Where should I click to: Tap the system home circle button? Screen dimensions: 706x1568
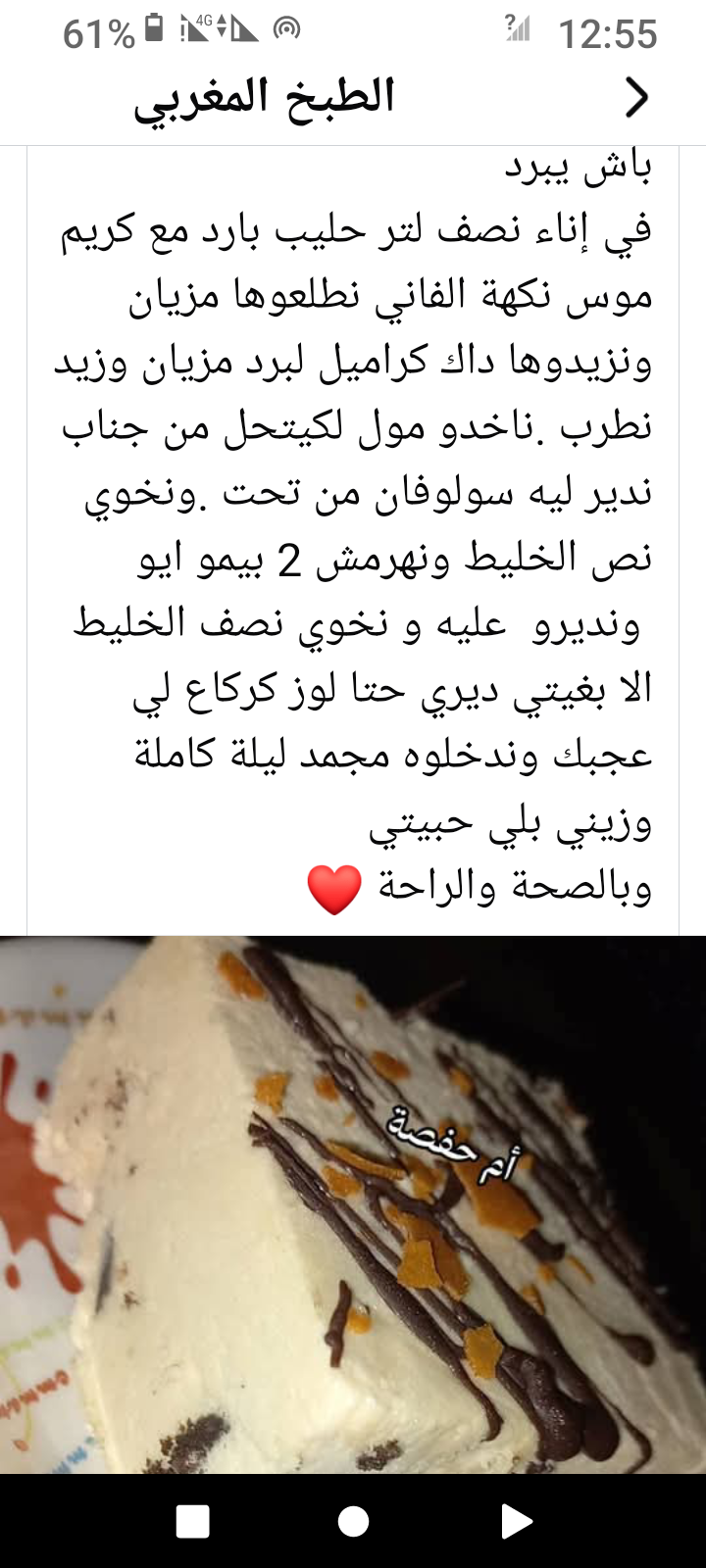(353, 1522)
